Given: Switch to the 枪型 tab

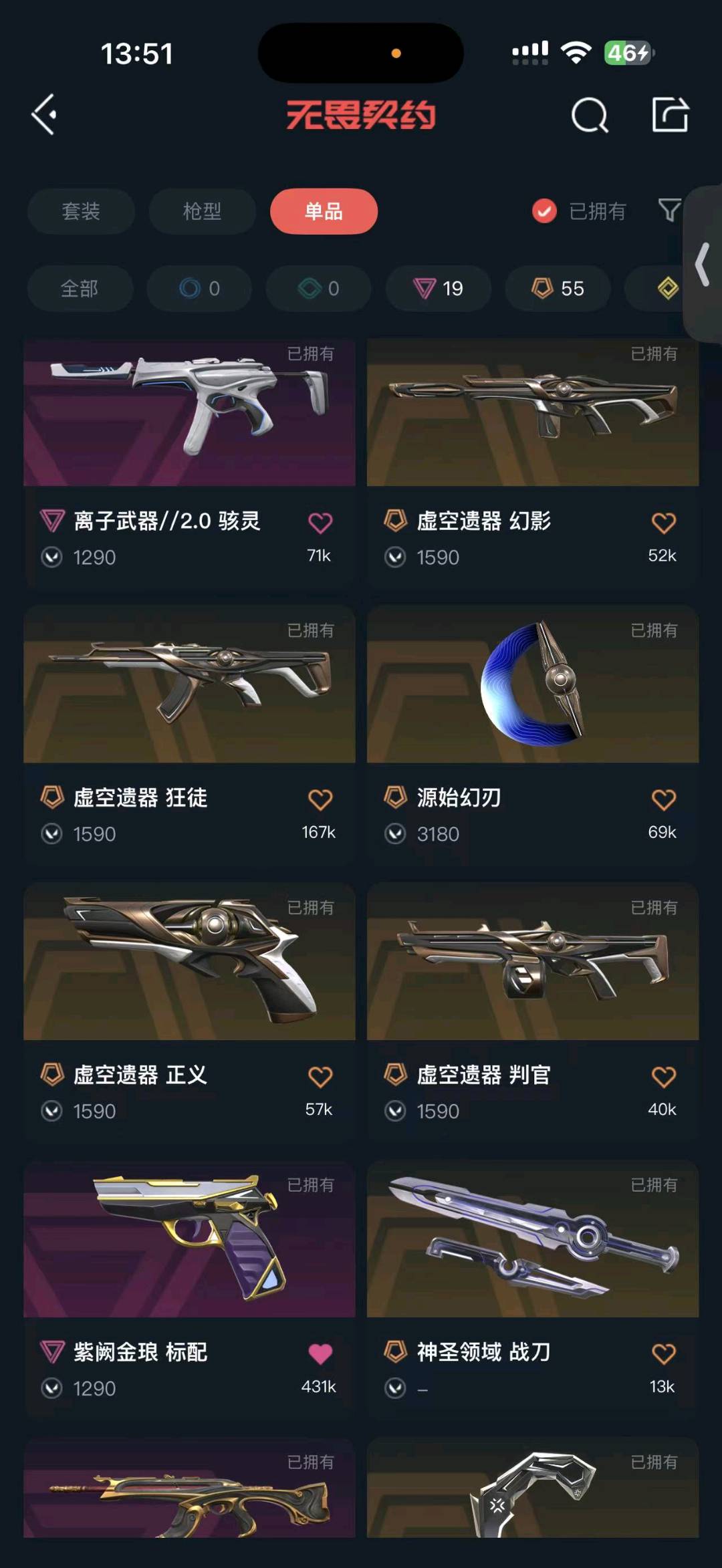Looking at the screenshot, I should click(x=202, y=211).
